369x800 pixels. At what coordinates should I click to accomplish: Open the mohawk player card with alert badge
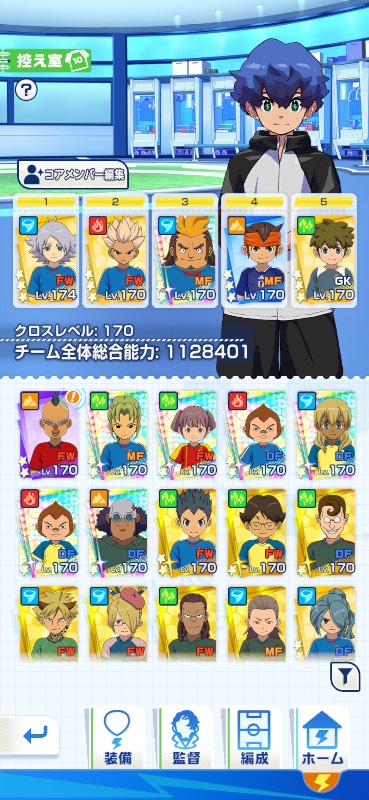pos(48,434)
